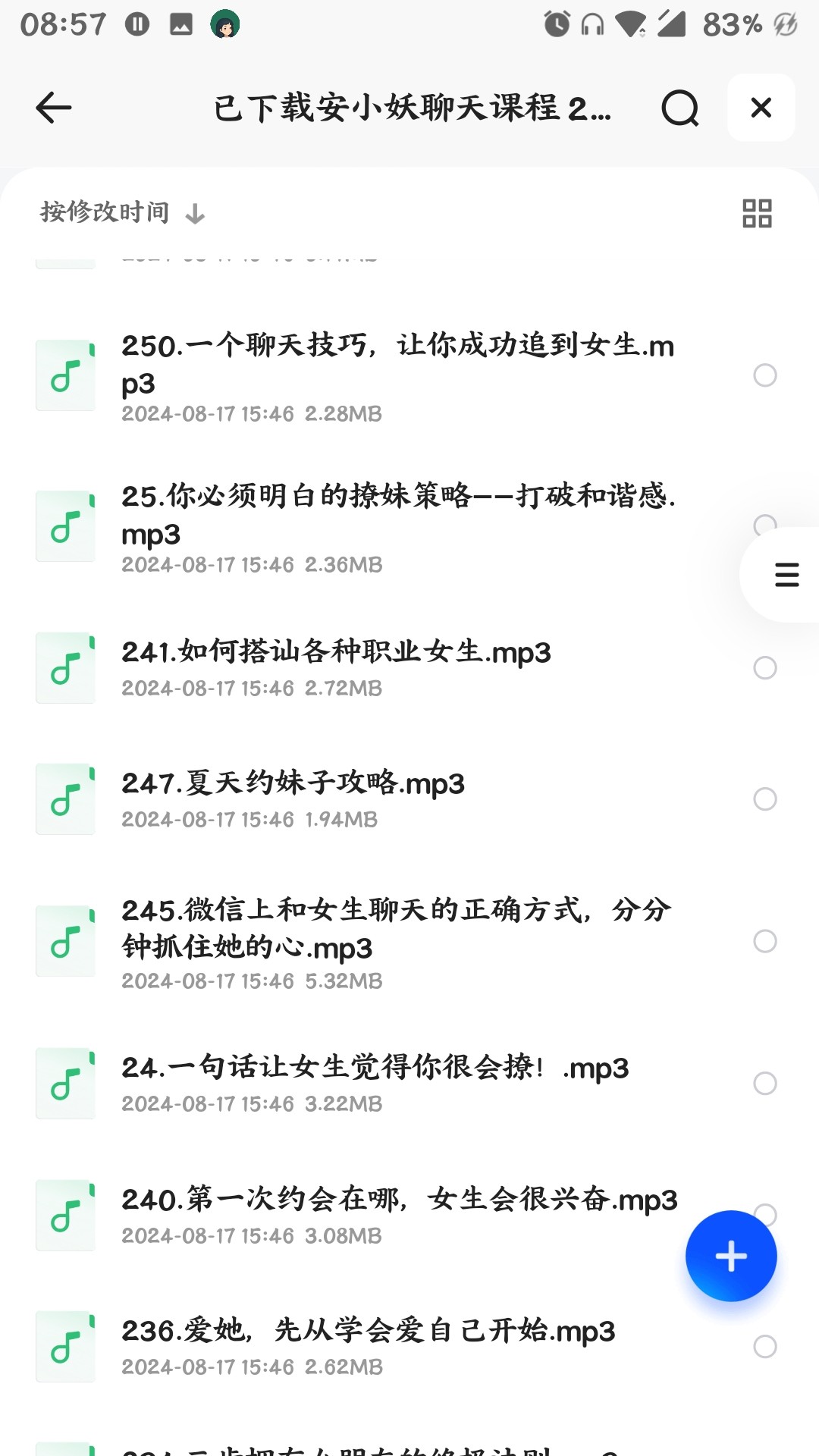Open the side floating list menu

pyautogui.click(x=786, y=575)
